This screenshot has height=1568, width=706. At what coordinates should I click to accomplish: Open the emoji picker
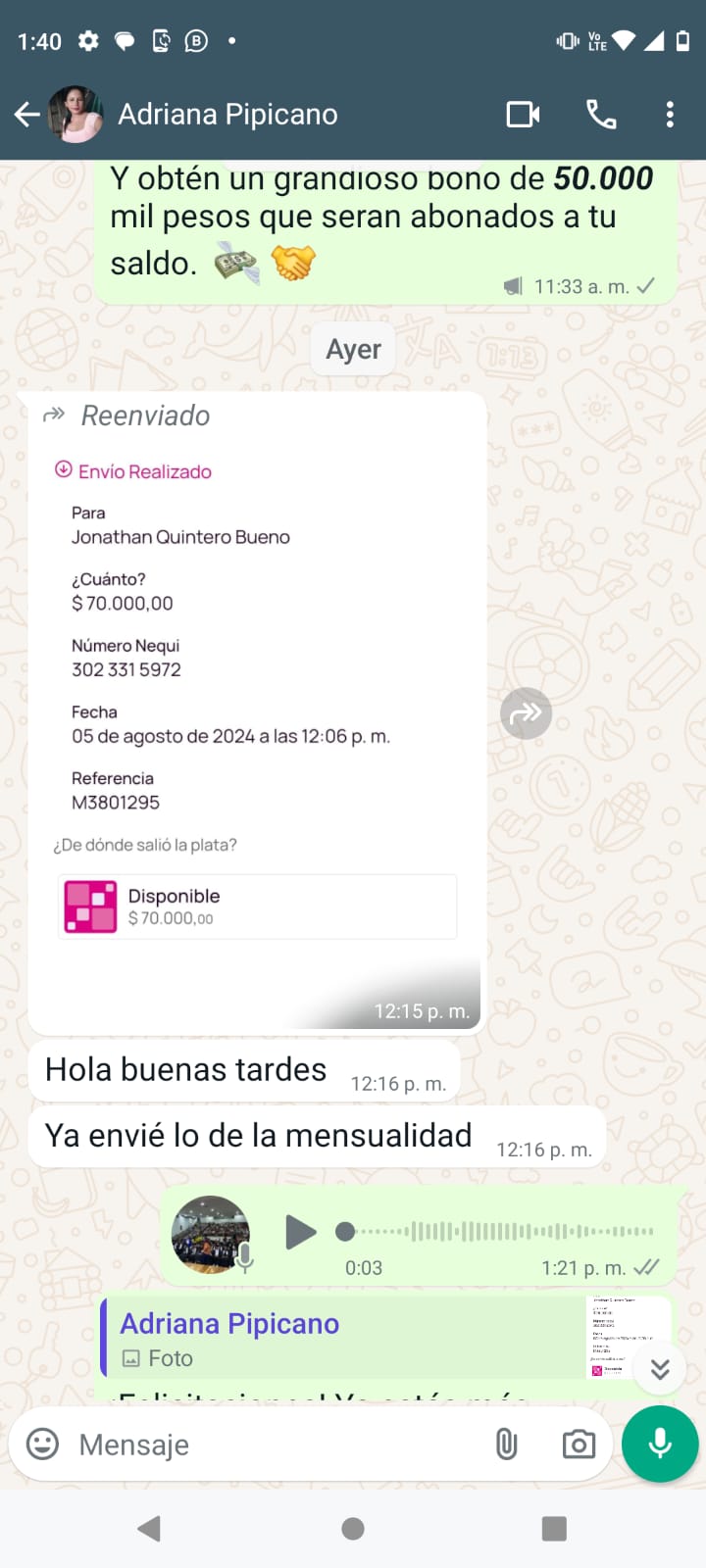pyautogui.click(x=42, y=1444)
